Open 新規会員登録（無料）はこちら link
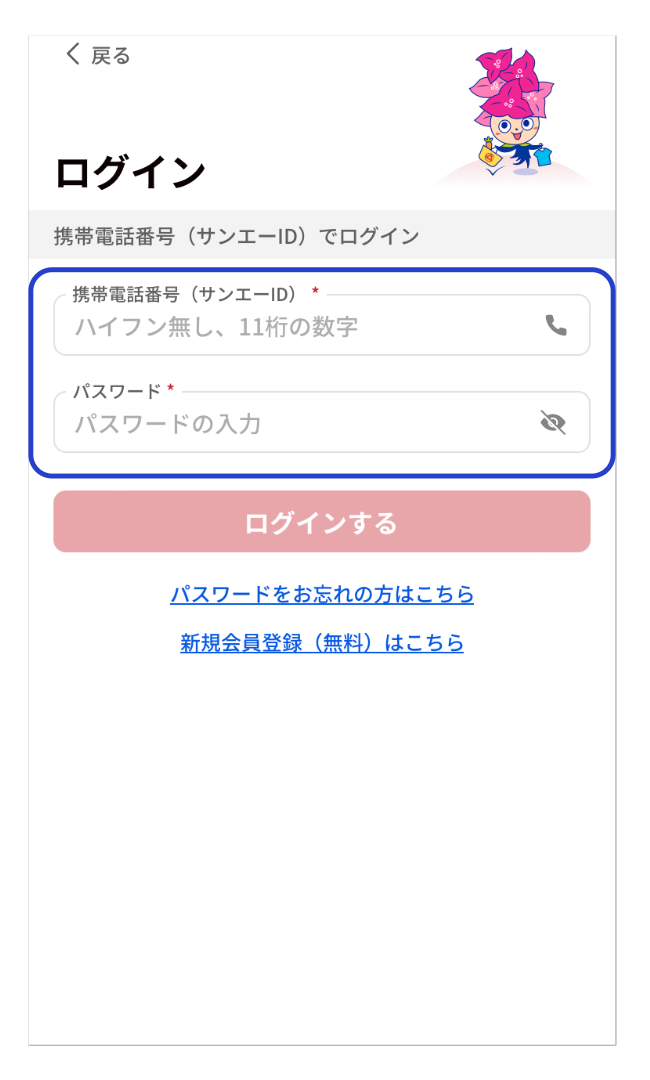The image size is (650, 1080). [x=322, y=643]
